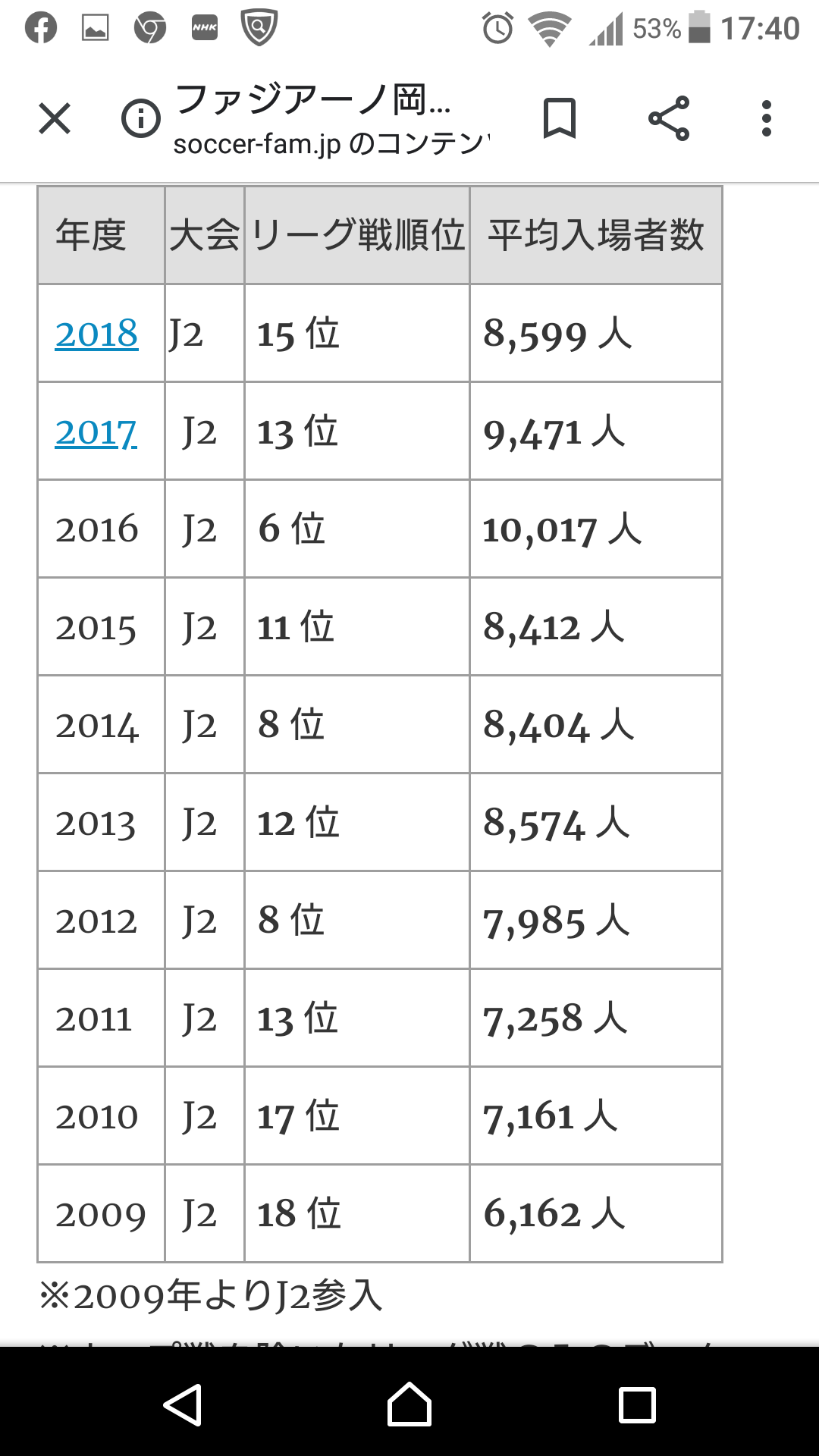Viewport: 819px width, 1456px height.
Task: View site info for soccer-fam.jp
Action: coord(141,119)
